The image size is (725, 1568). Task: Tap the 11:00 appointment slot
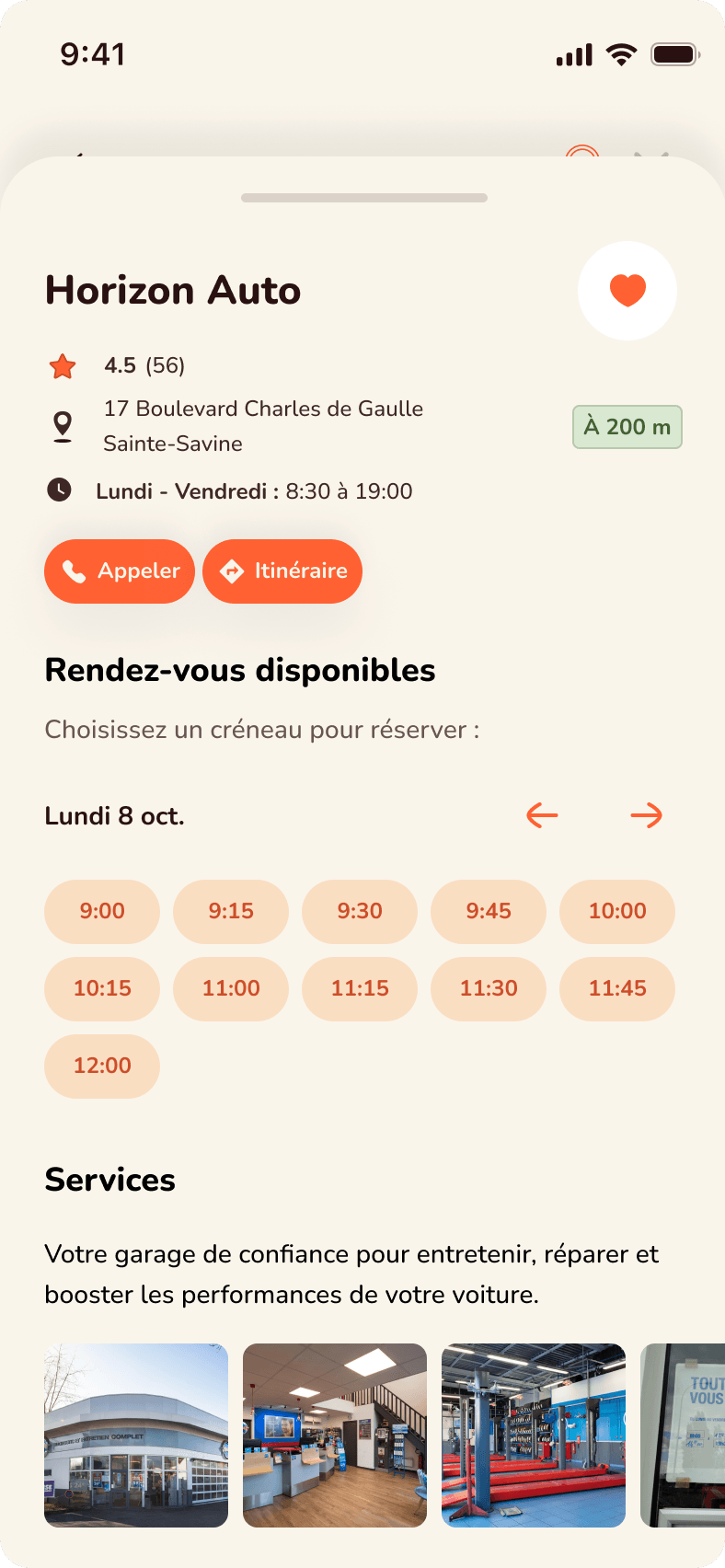pyautogui.click(x=231, y=988)
